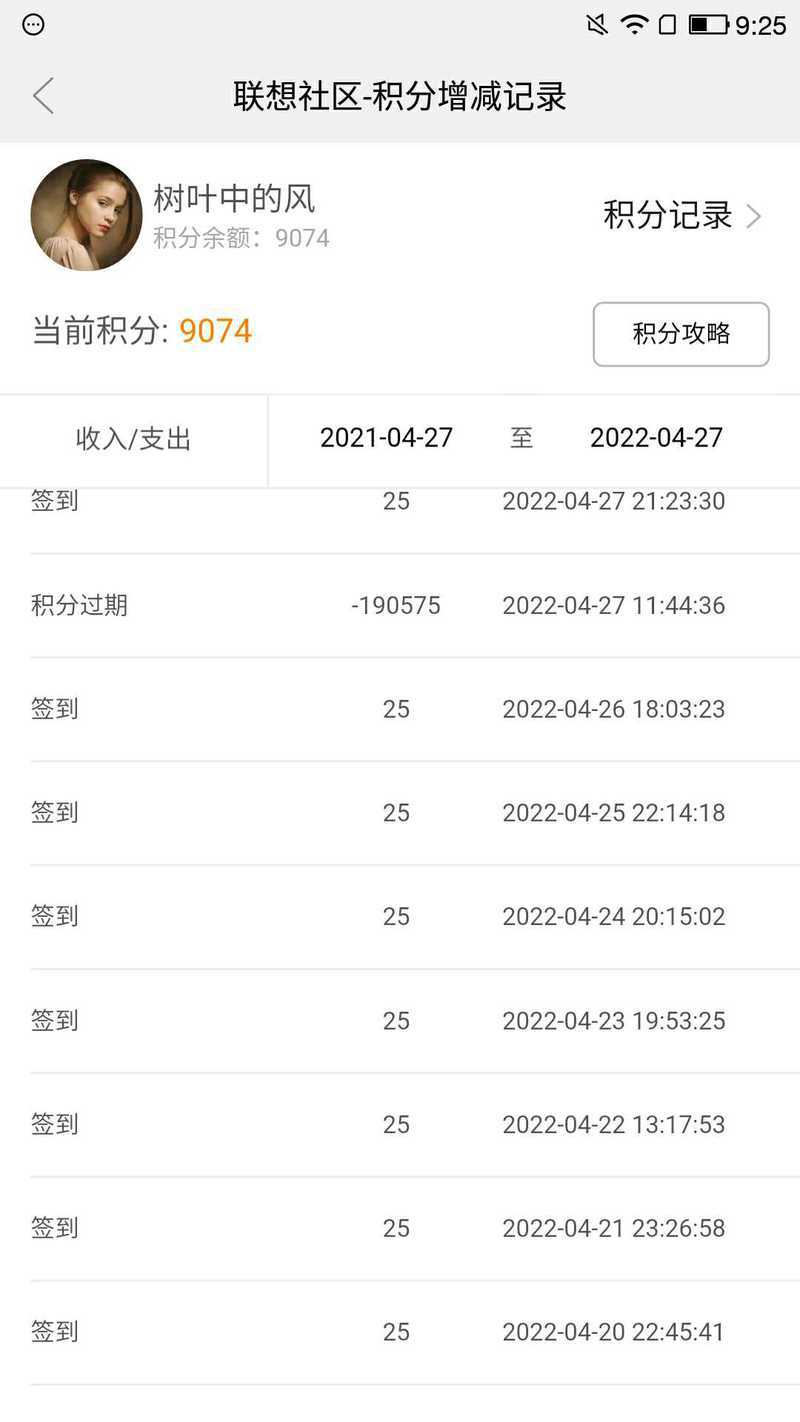The height and width of the screenshot is (1422, 800).
Task: Change the start date 2021-04-27
Action: [386, 437]
